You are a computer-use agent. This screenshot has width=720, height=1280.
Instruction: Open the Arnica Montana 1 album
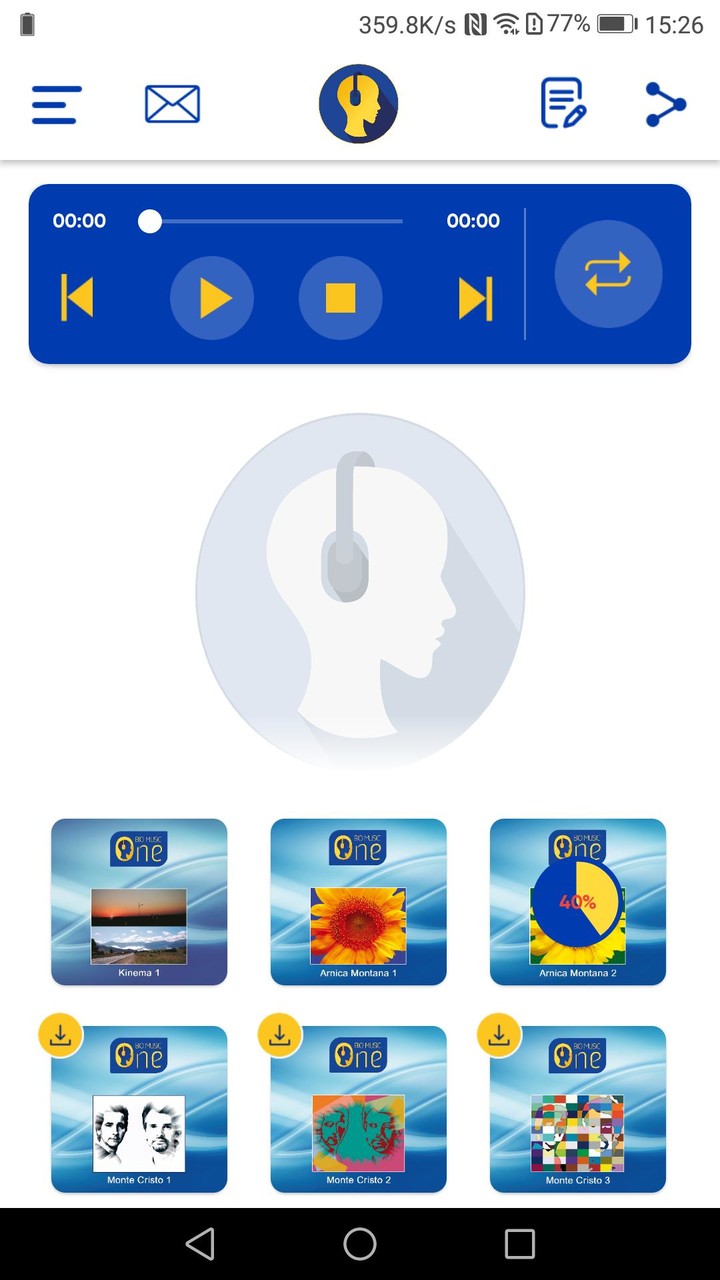click(x=358, y=901)
